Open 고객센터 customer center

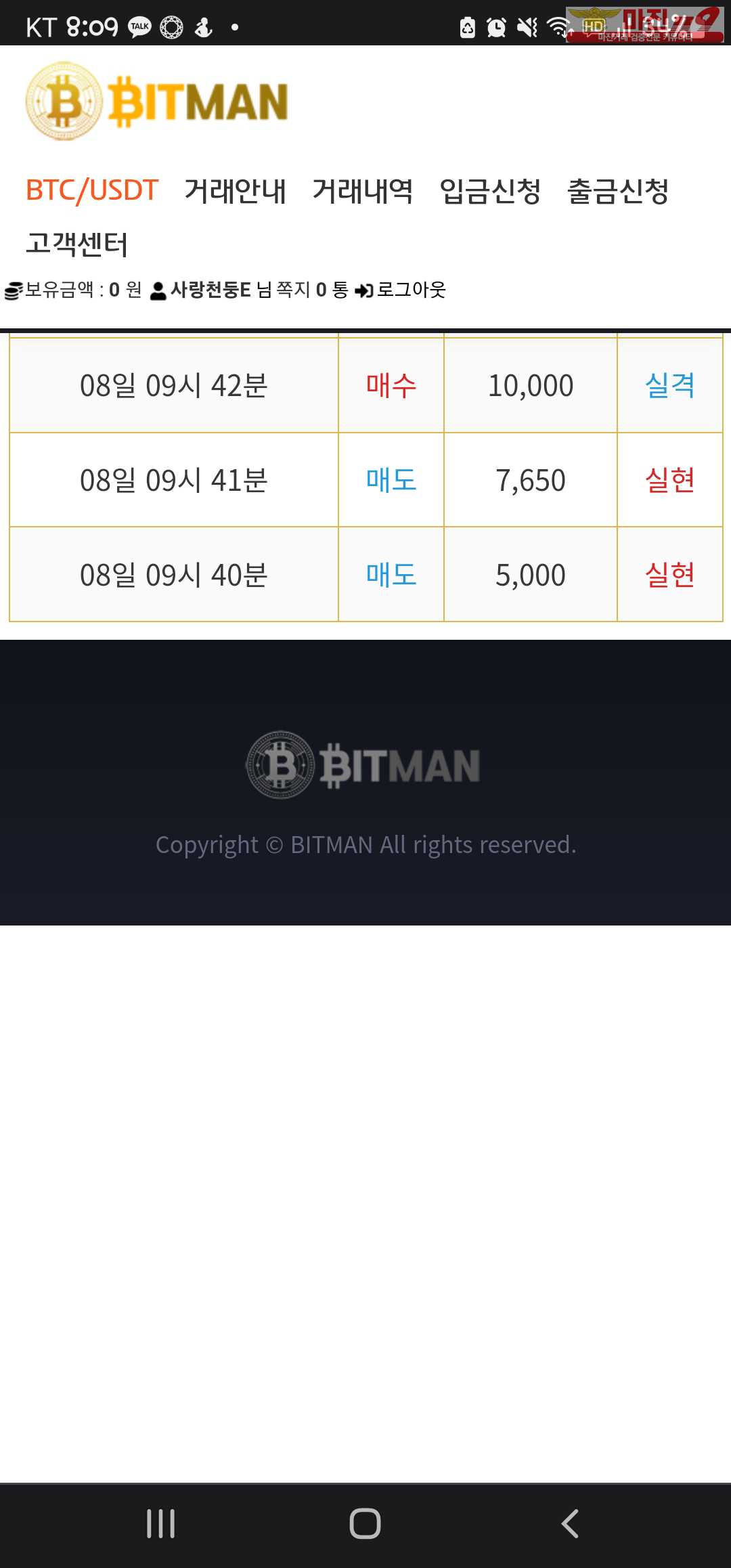76,244
